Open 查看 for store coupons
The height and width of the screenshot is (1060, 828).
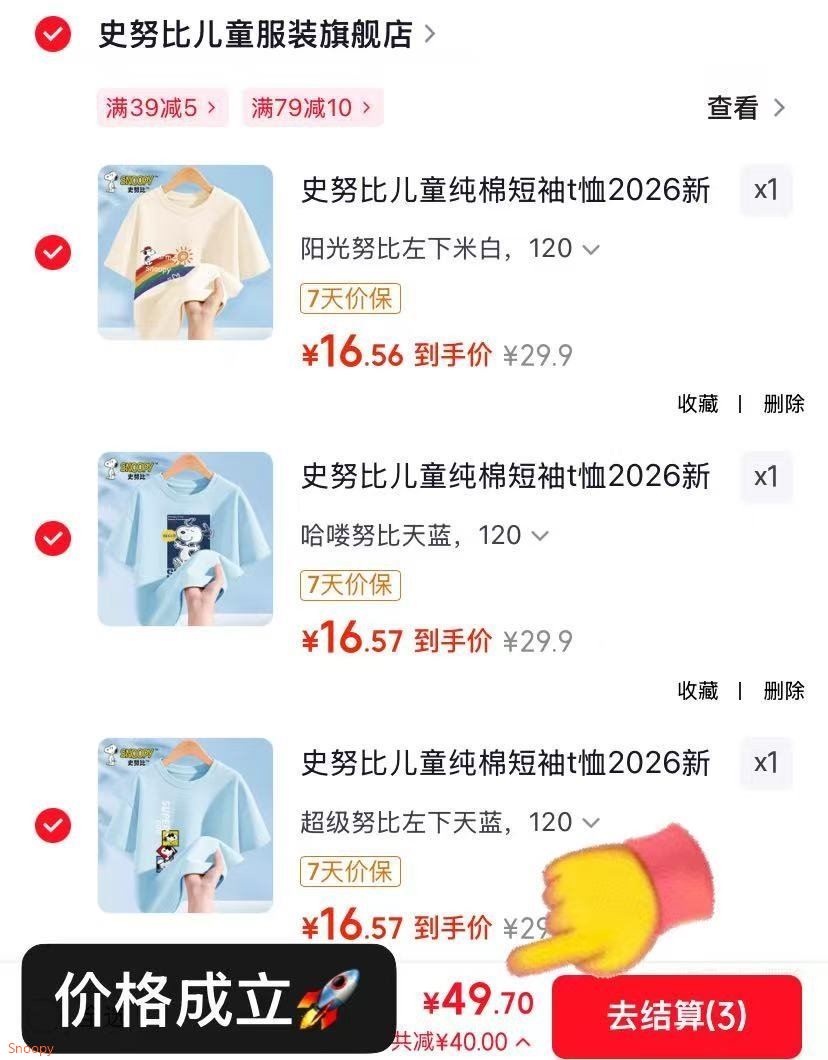[746, 108]
